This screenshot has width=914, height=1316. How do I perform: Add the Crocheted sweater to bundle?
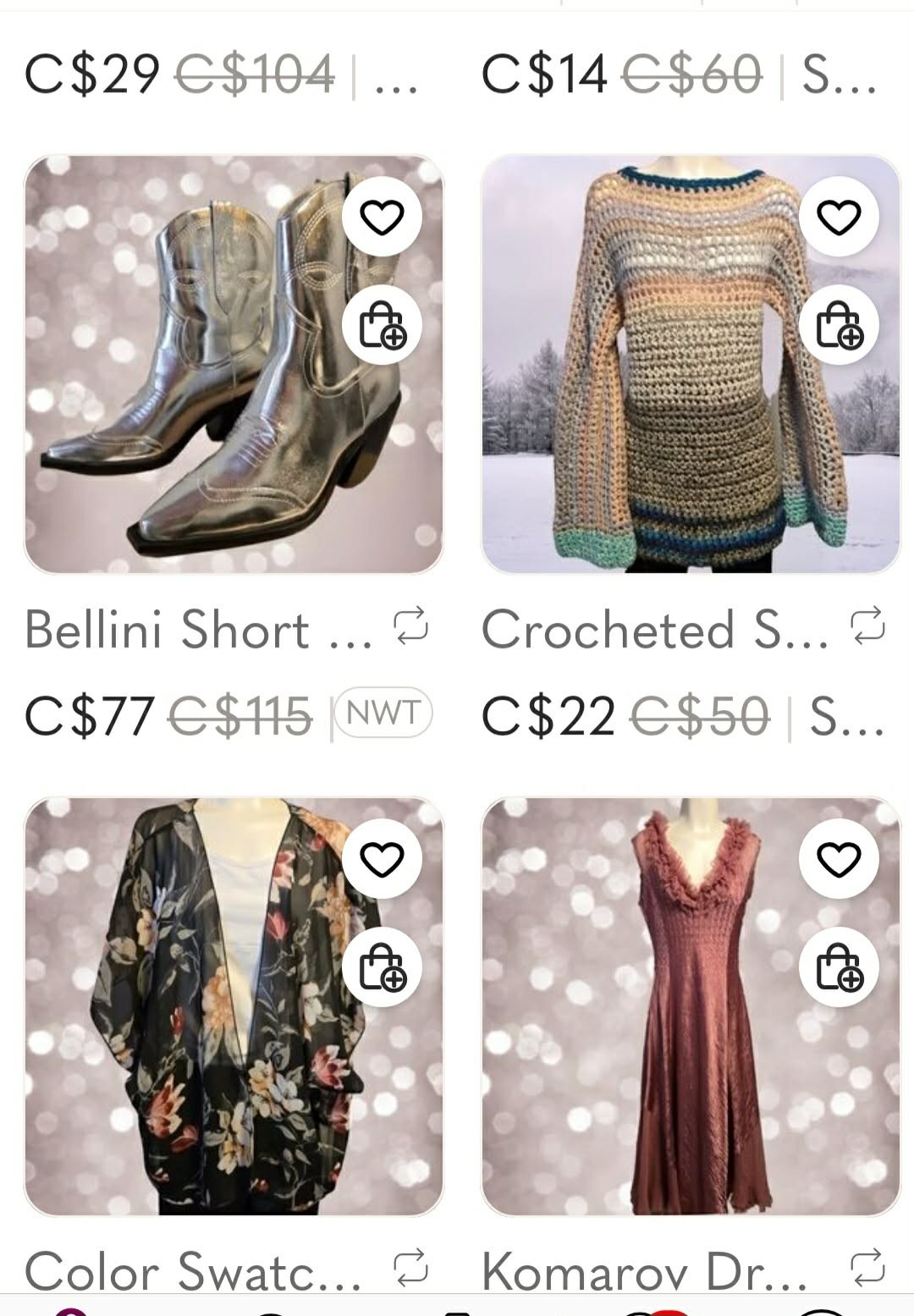click(839, 326)
